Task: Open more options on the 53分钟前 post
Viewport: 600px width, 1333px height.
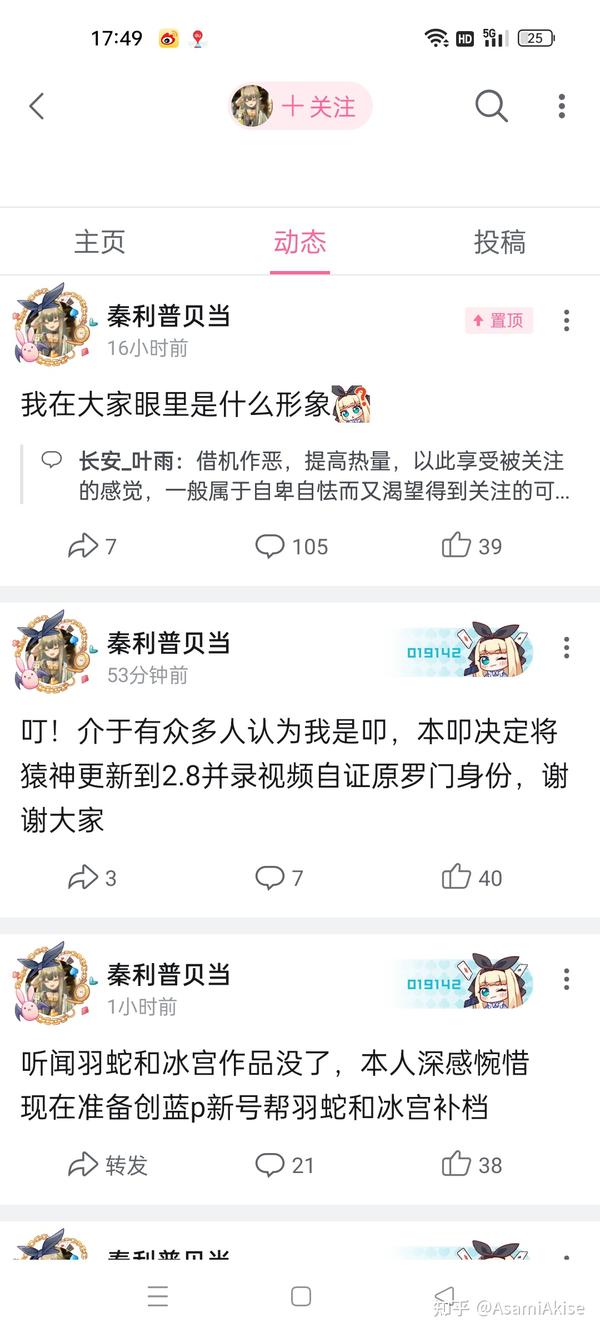Action: click(566, 648)
